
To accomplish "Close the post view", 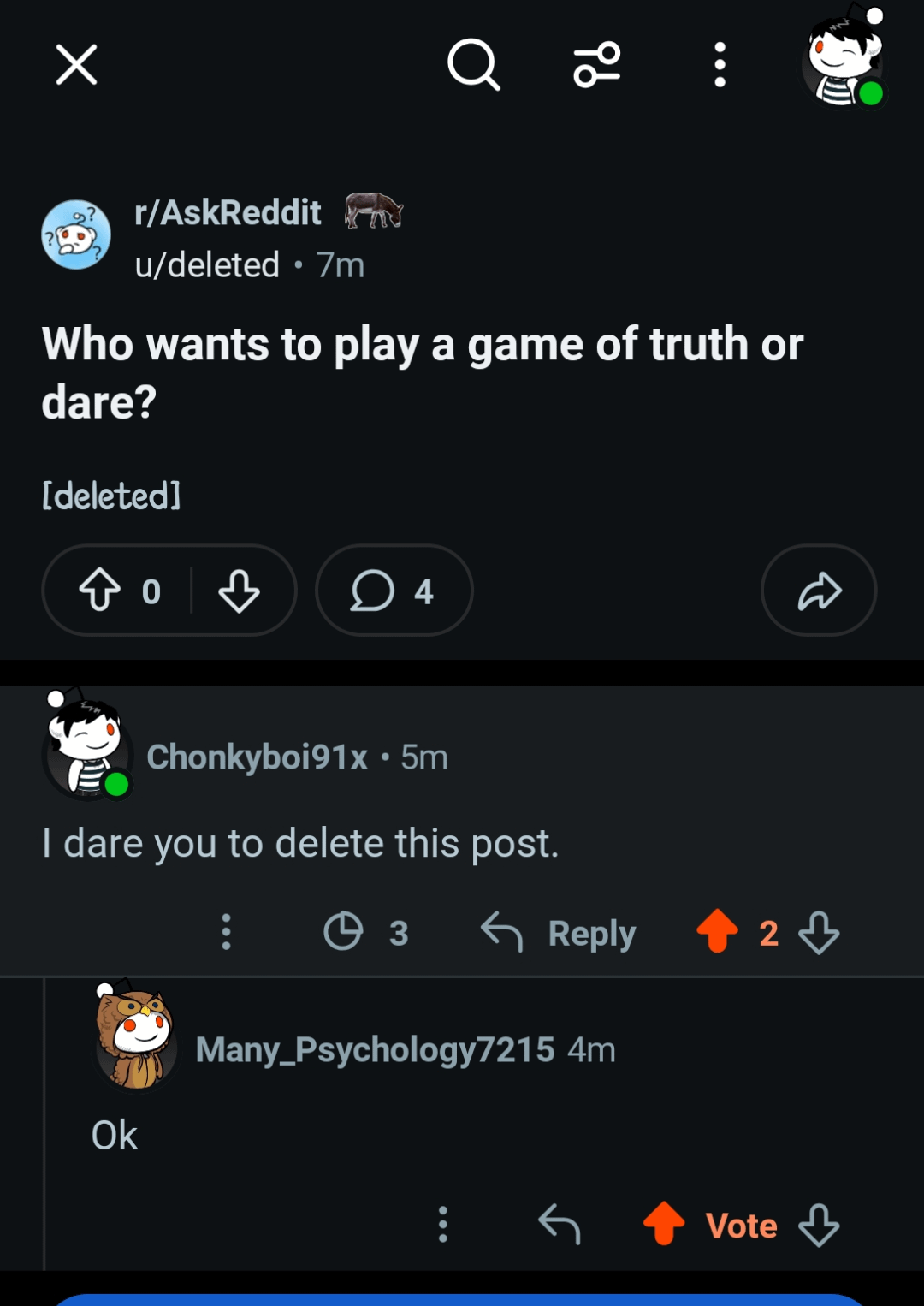I will point(76,65).
